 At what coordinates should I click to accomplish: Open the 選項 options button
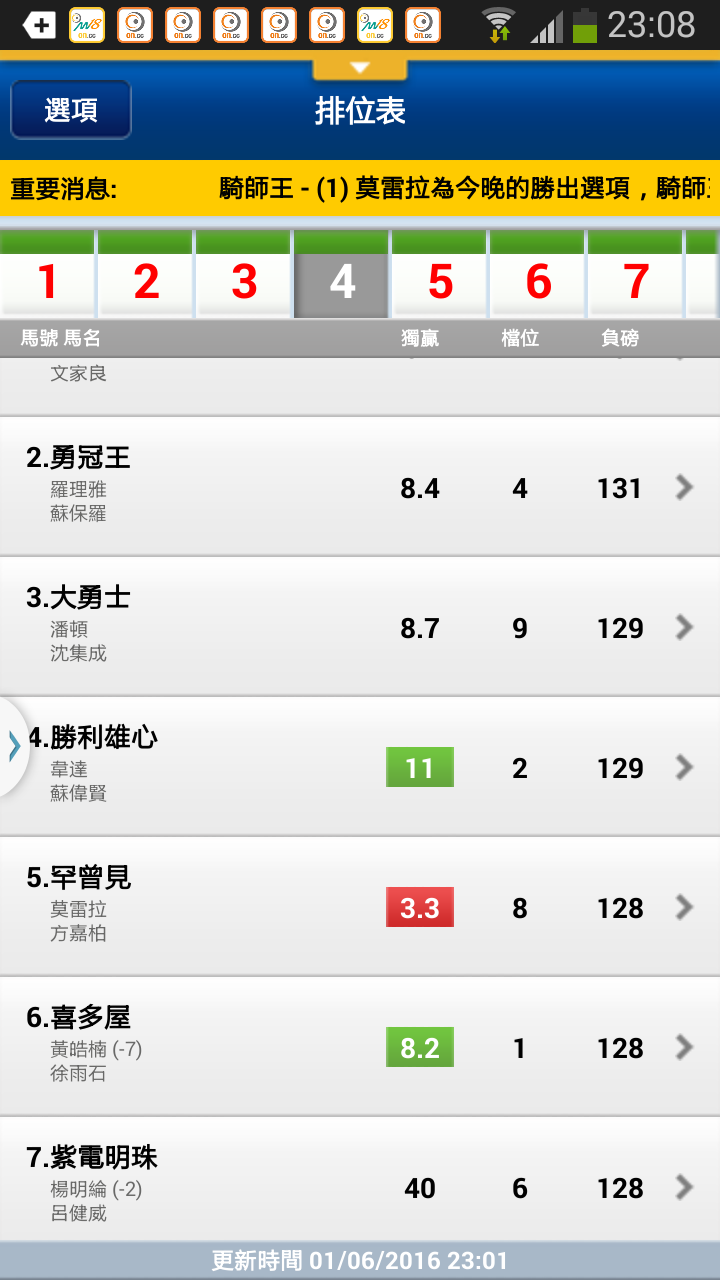pyautogui.click(x=71, y=109)
